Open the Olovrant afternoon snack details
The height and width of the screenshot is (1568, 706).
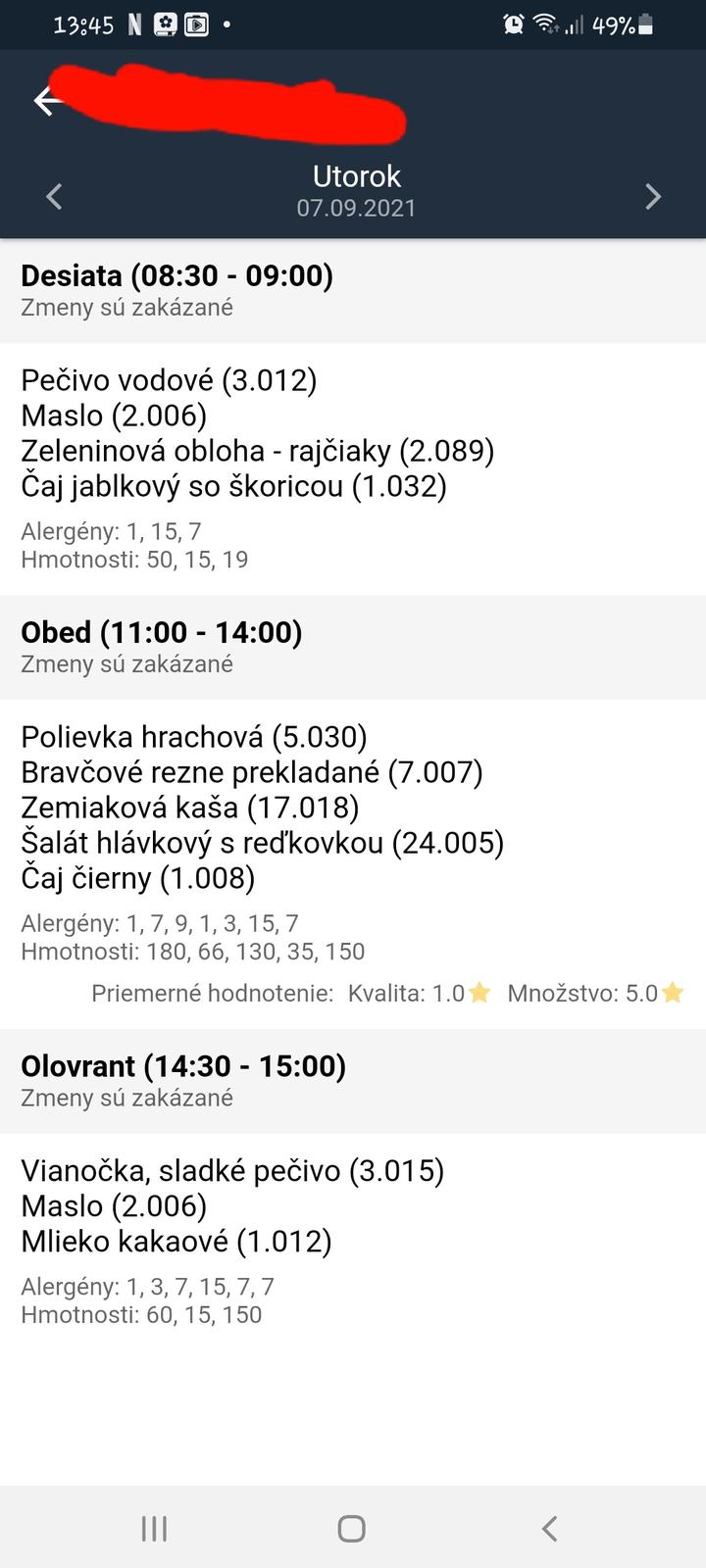pyautogui.click(x=353, y=1240)
